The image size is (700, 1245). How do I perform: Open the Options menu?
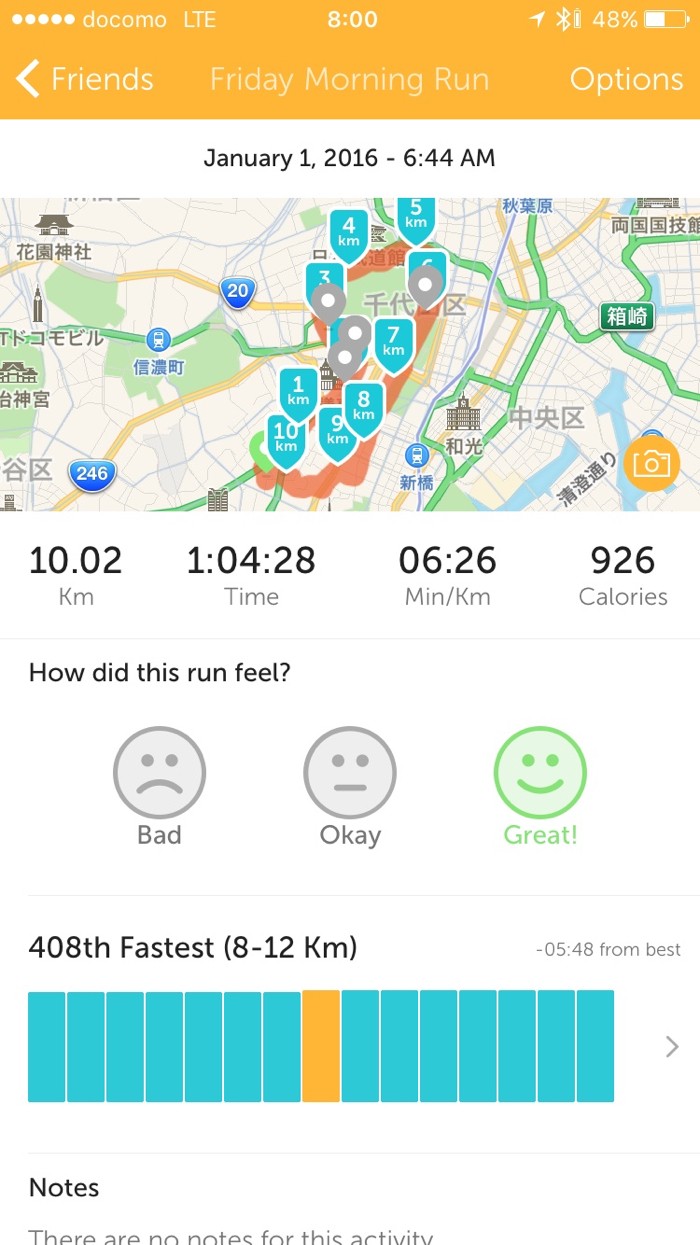pyautogui.click(x=626, y=79)
